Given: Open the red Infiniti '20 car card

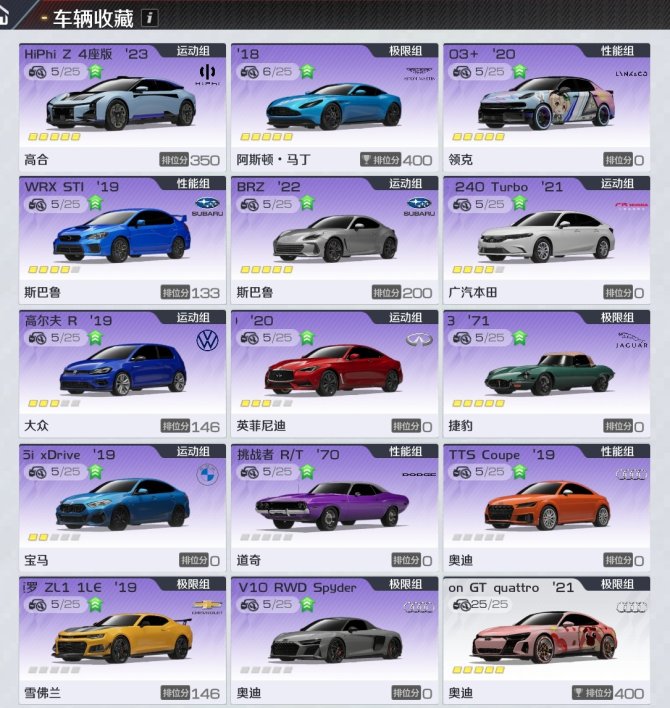Looking at the screenshot, I should [333, 371].
